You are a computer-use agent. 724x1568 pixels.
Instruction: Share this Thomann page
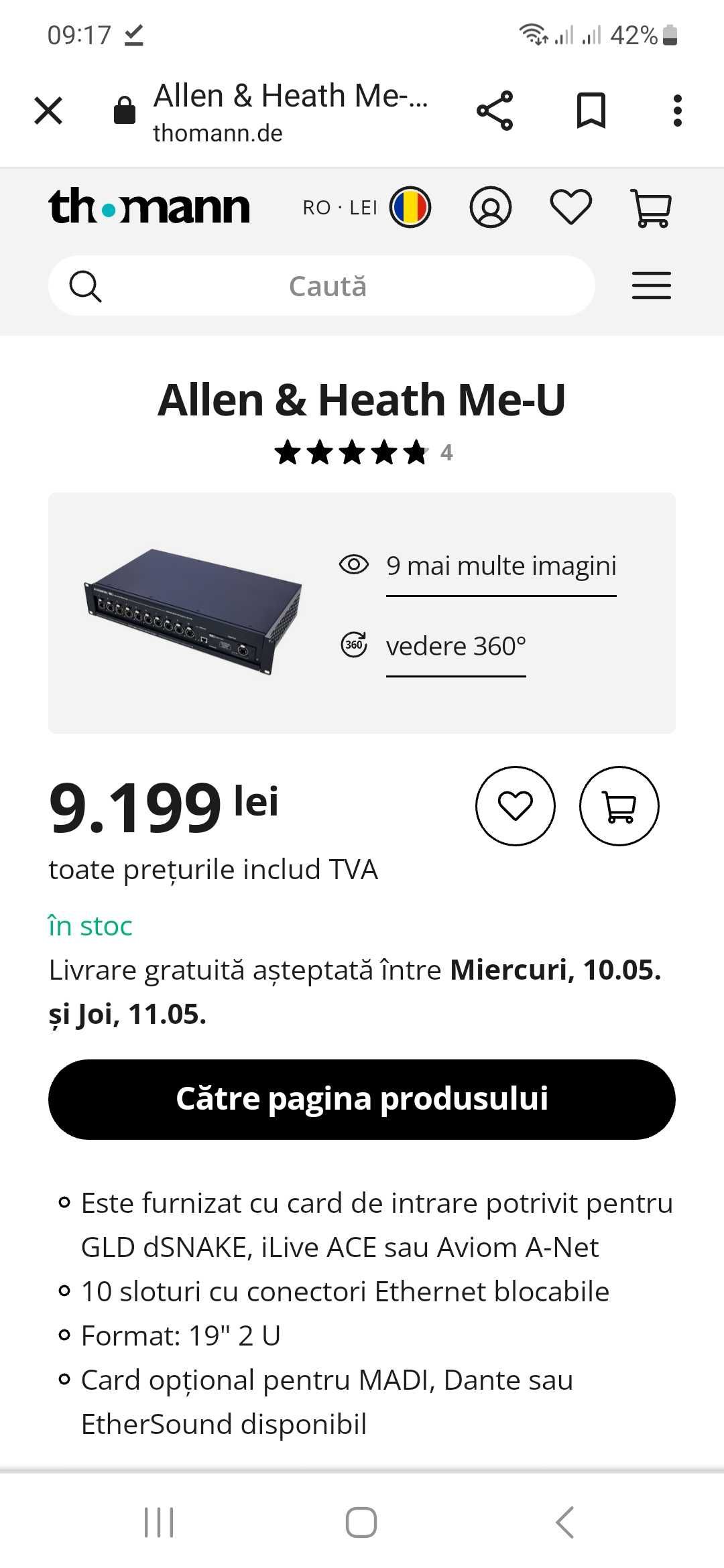point(495,111)
